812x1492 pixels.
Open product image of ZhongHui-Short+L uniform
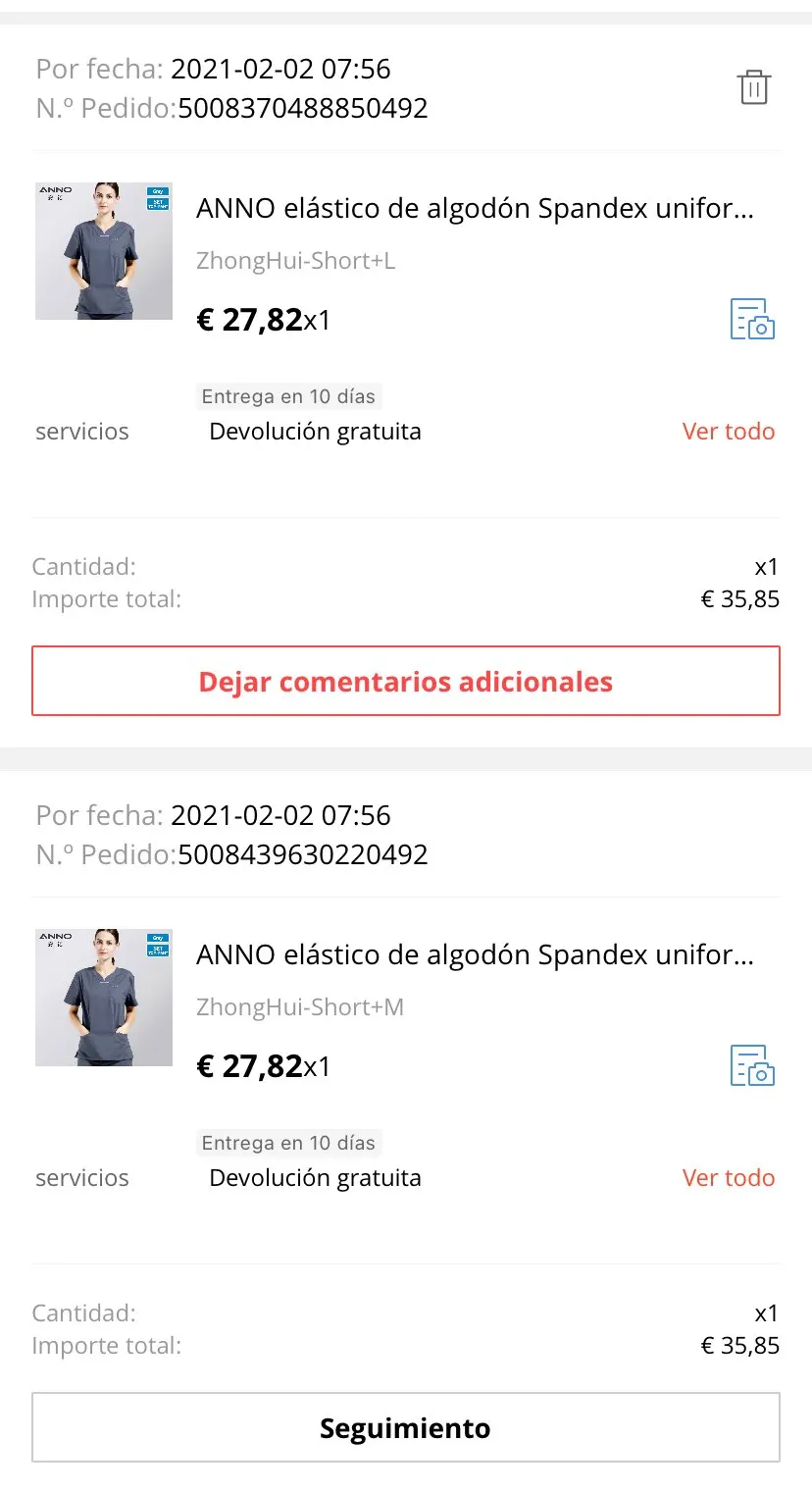coord(104,251)
